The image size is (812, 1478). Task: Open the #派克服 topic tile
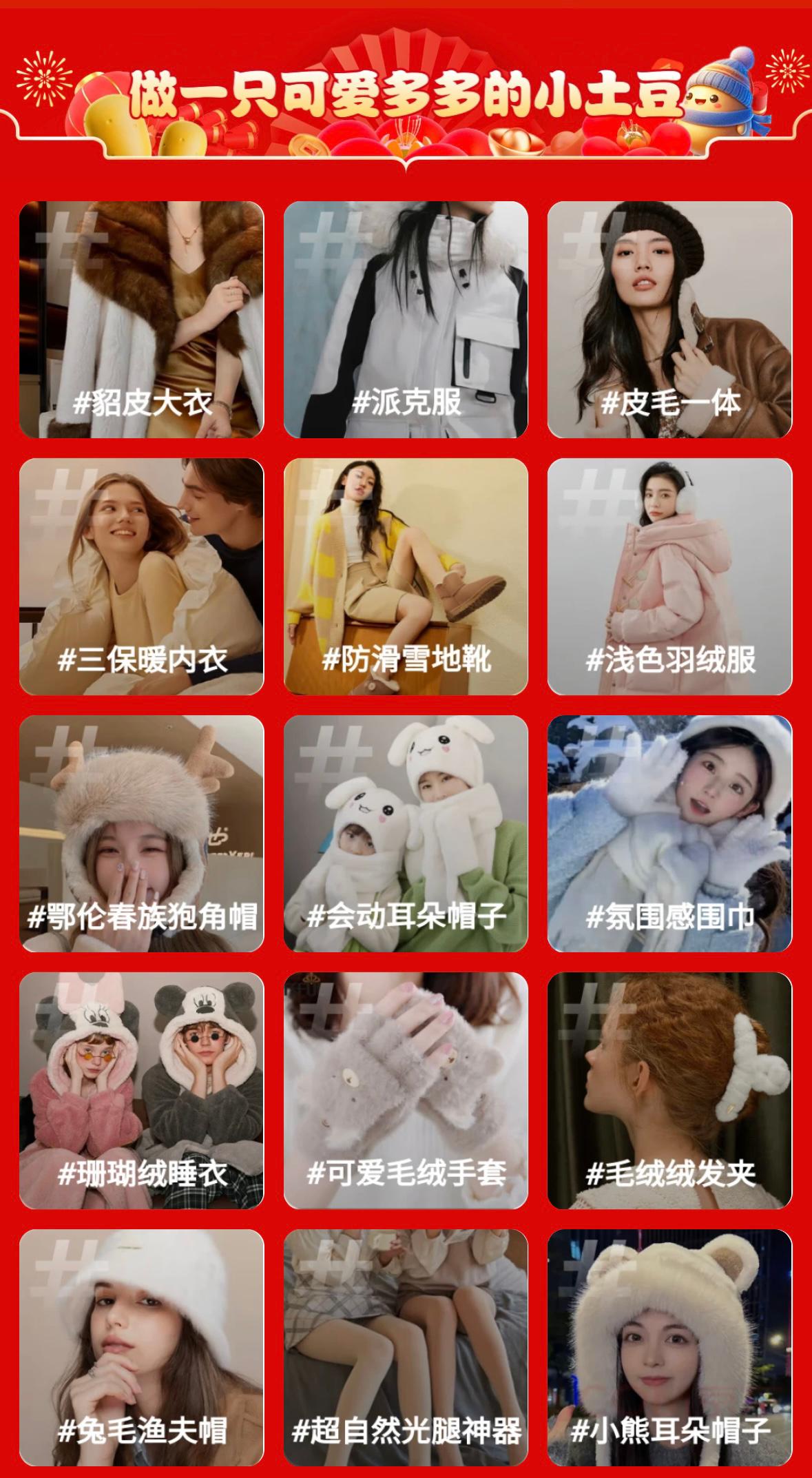(406, 320)
